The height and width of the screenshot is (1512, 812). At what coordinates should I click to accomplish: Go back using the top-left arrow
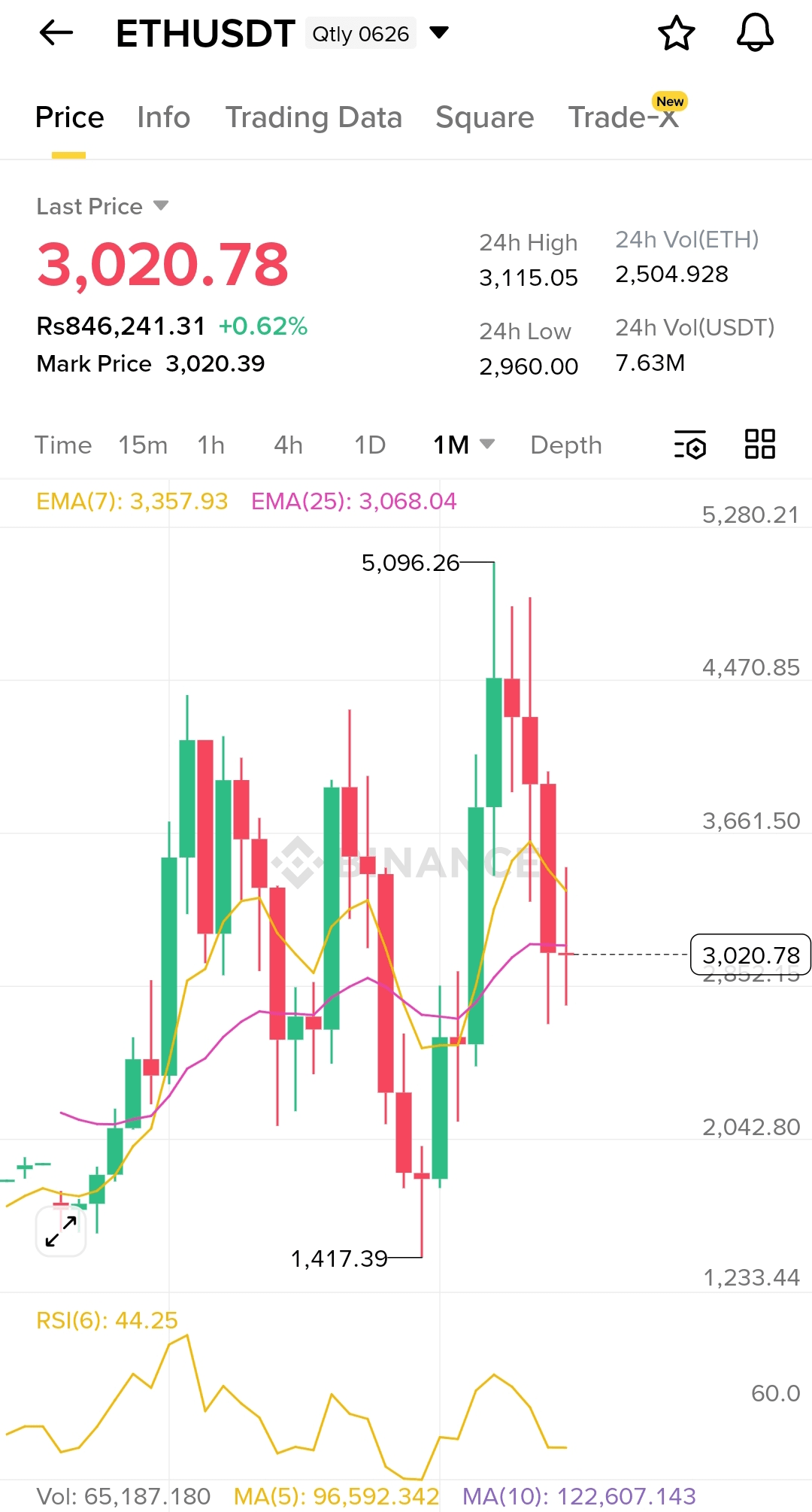56,33
